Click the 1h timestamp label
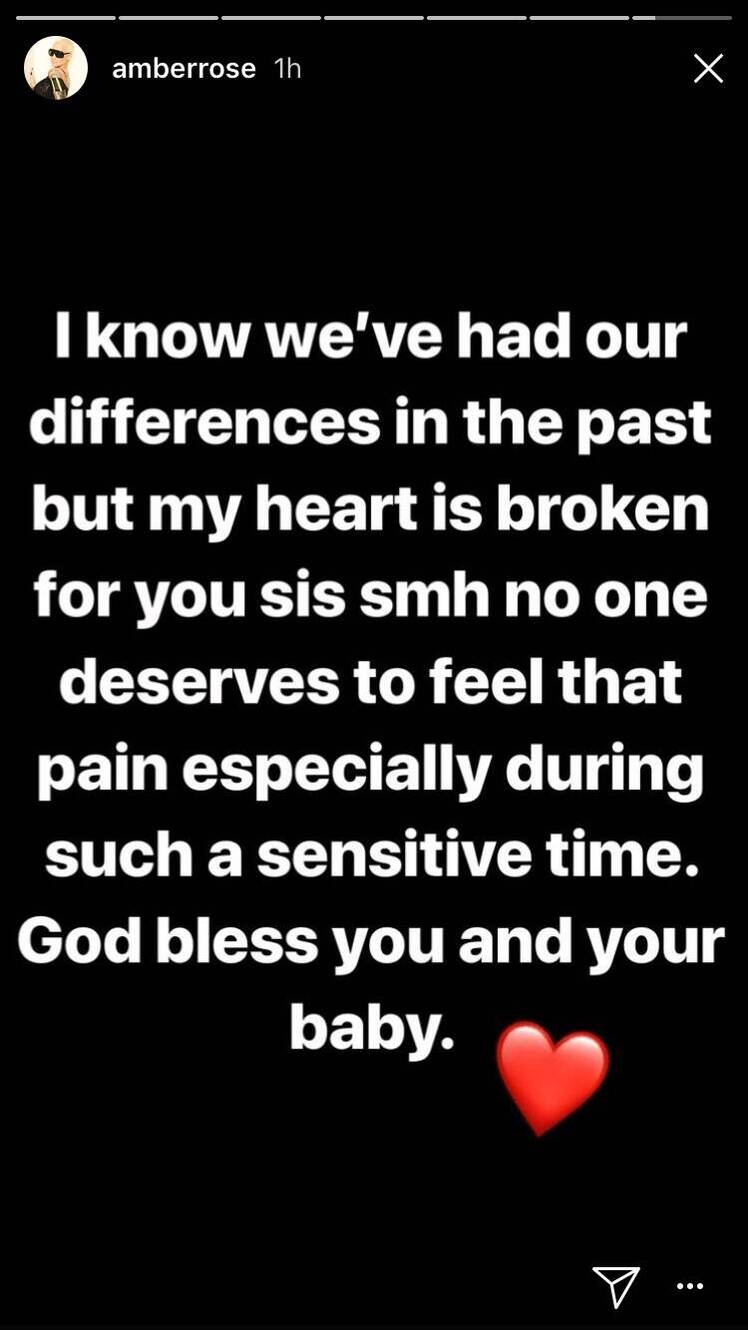 286,68
